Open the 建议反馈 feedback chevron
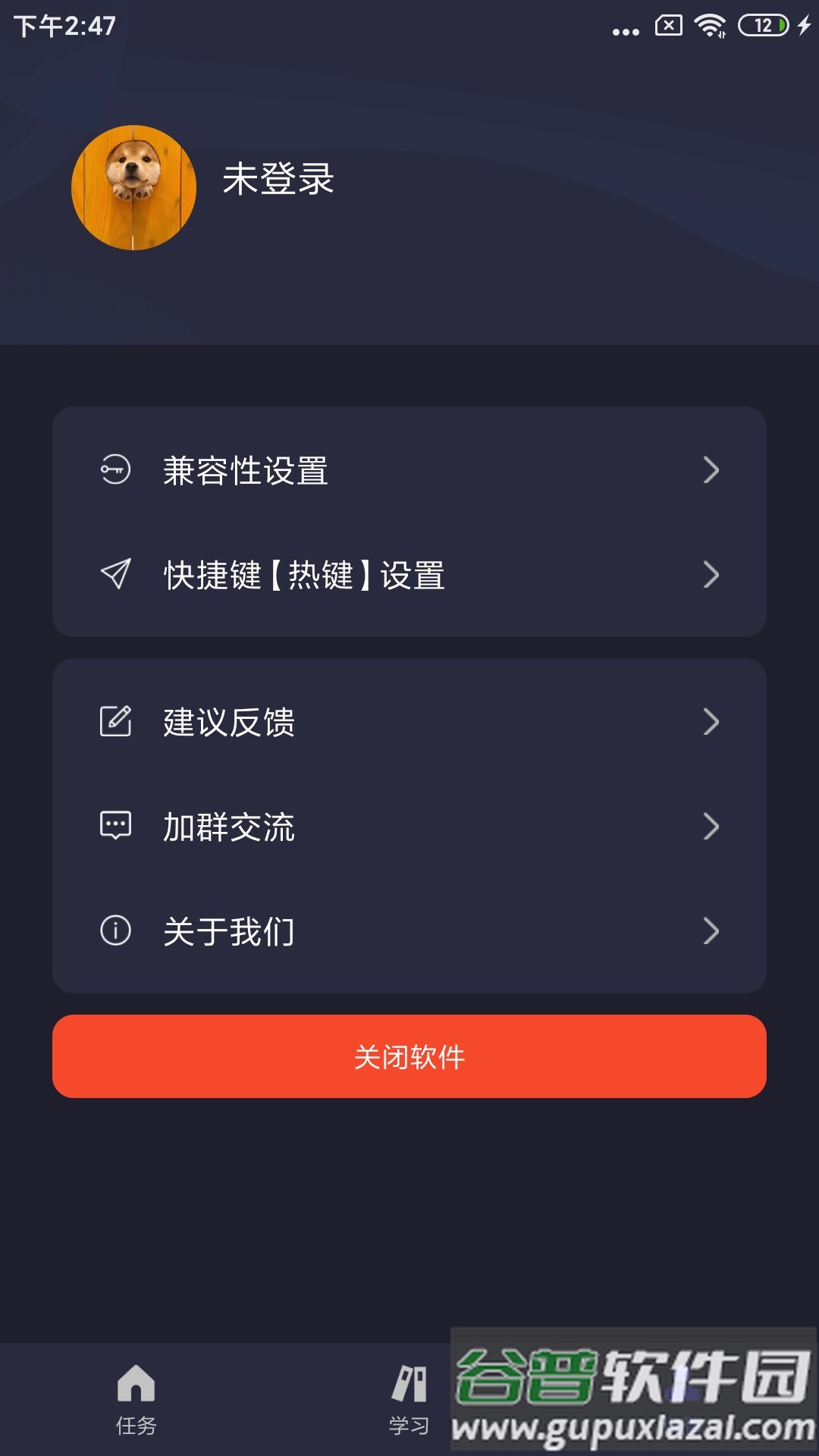The width and height of the screenshot is (819, 1456). (x=711, y=722)
